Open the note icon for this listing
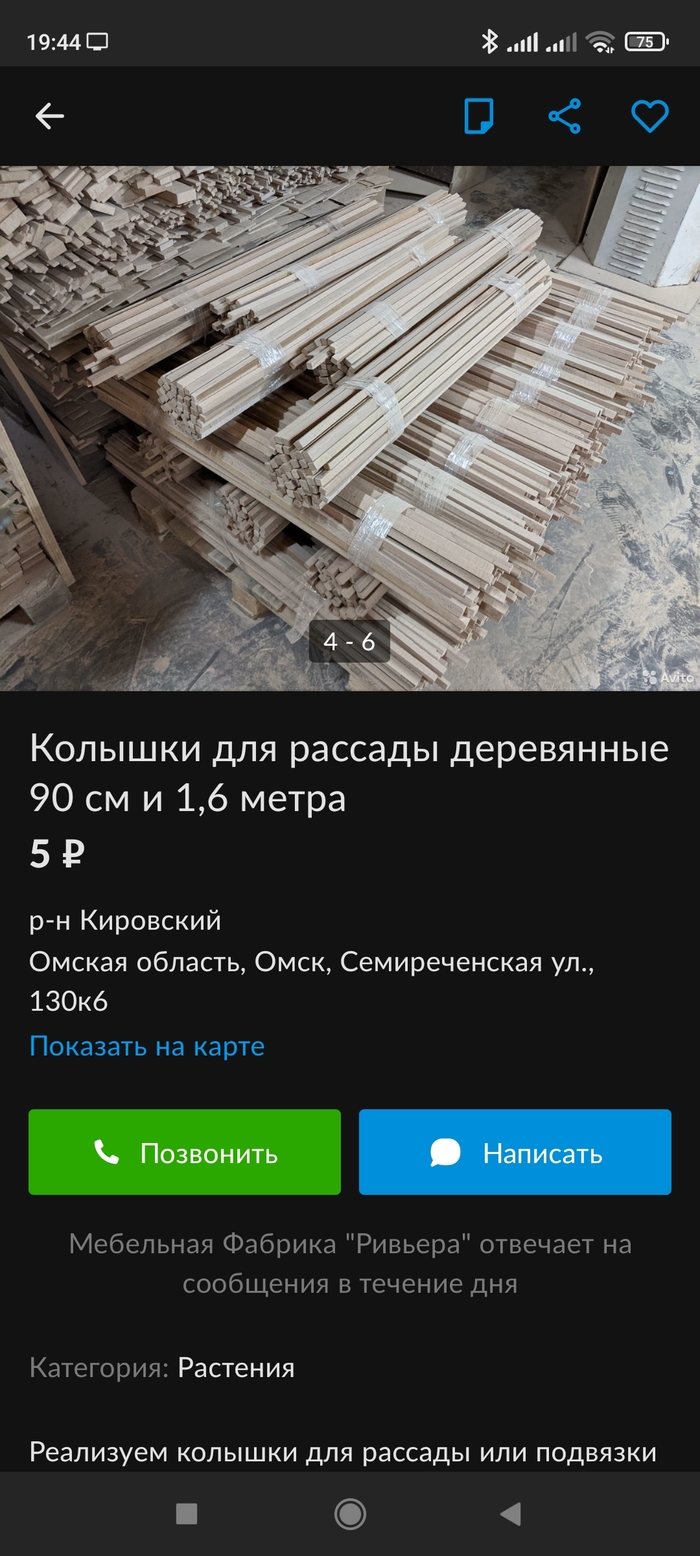The image size is (700, 1556). [x=479, y=117]
